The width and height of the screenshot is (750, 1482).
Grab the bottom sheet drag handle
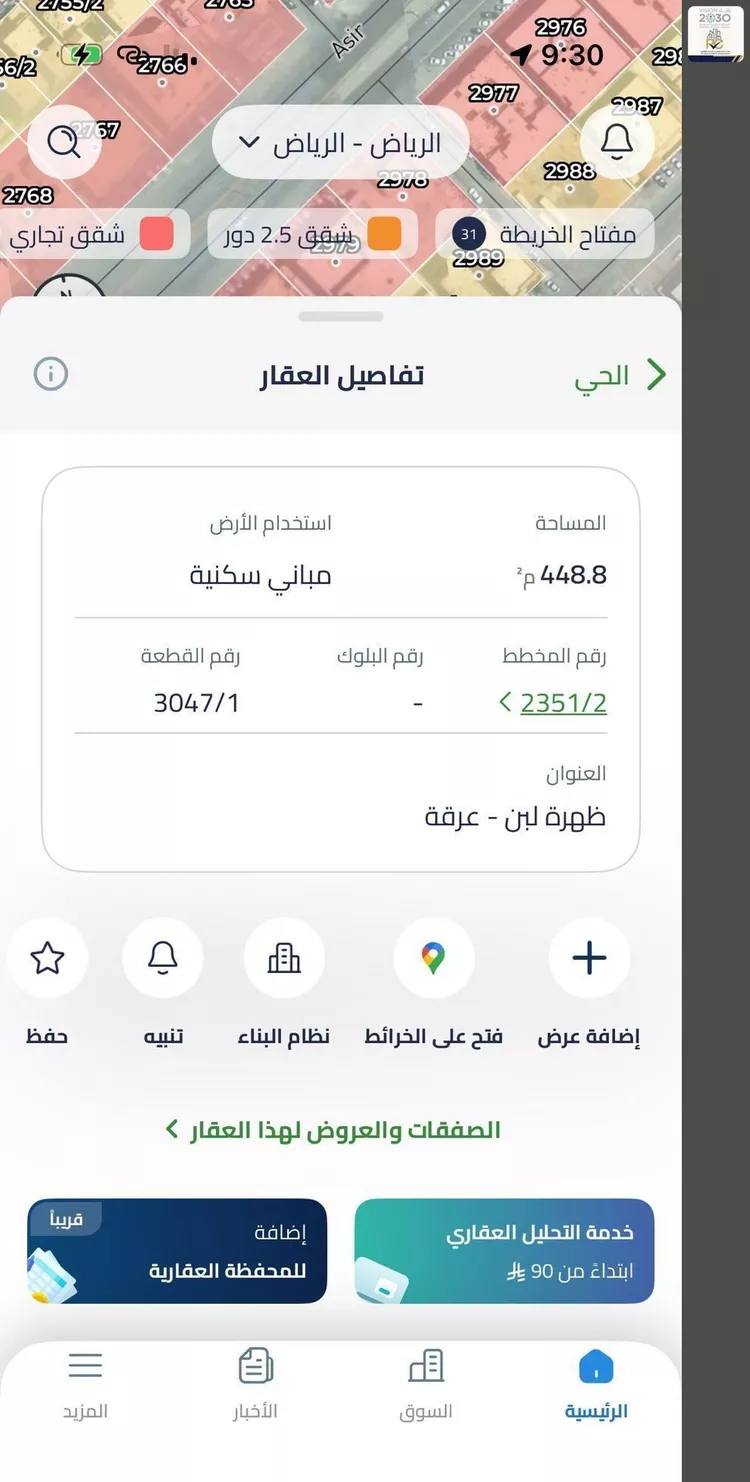point(340,315)
